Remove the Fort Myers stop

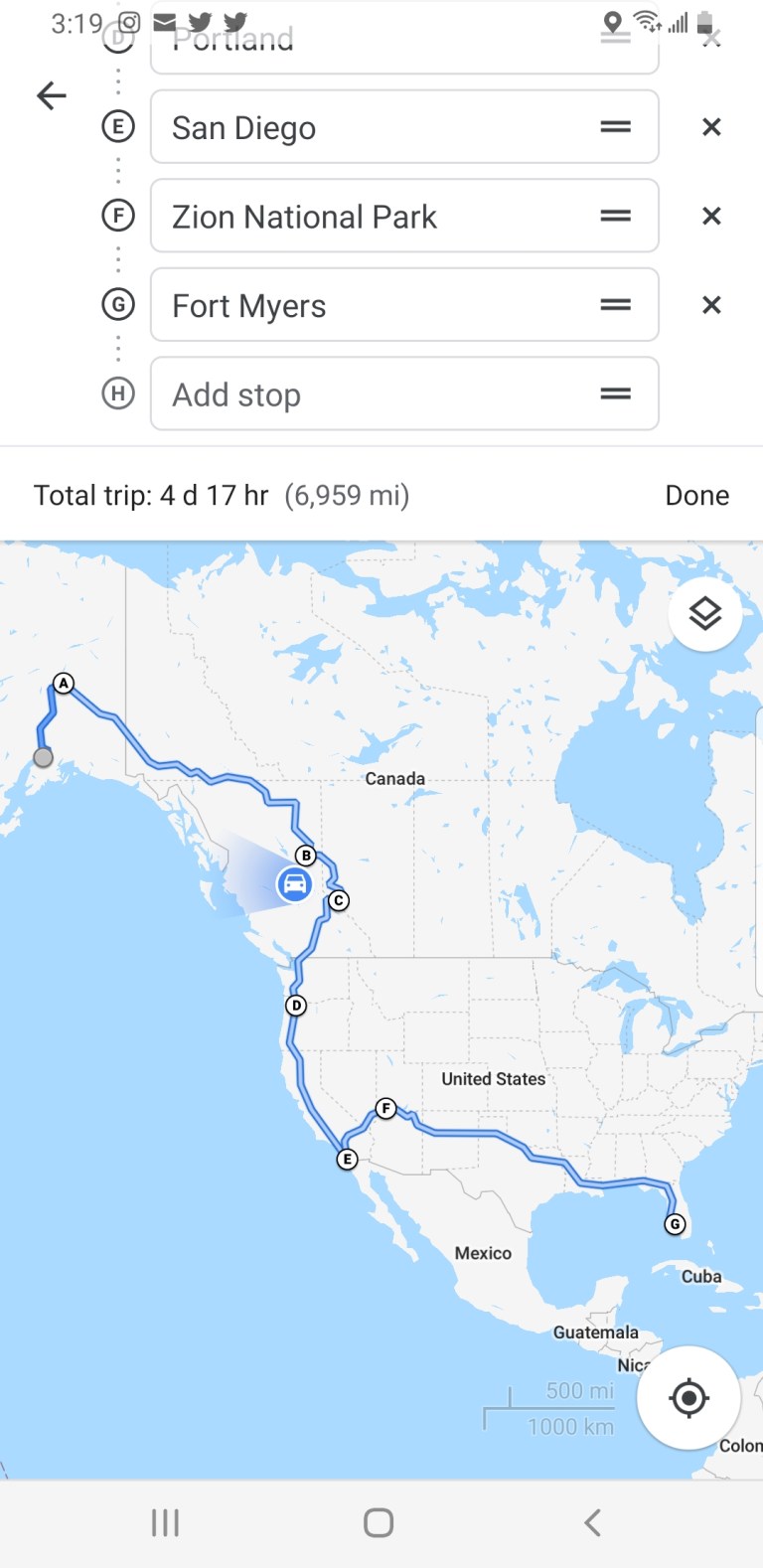(711, 305)
